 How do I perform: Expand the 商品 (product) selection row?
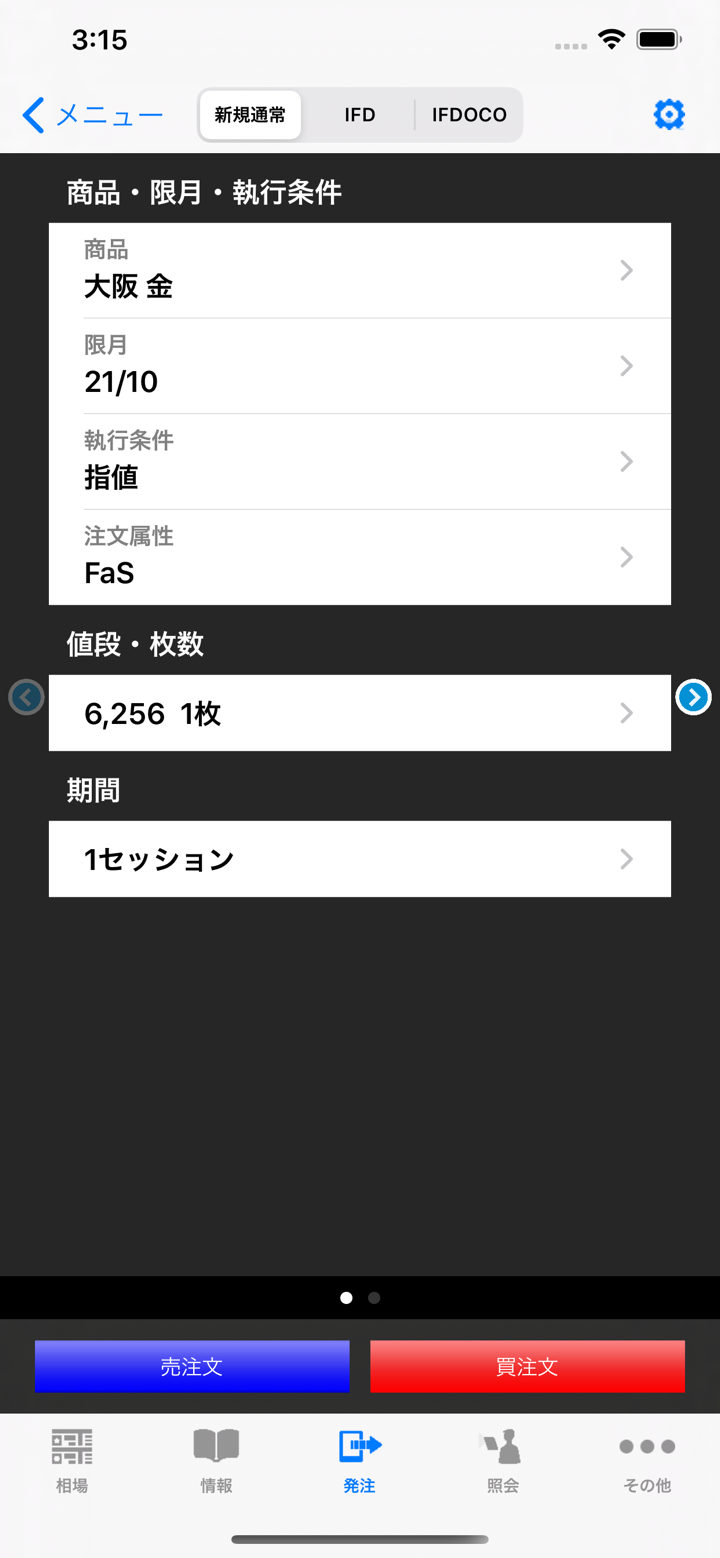click(x=360, y=270)
